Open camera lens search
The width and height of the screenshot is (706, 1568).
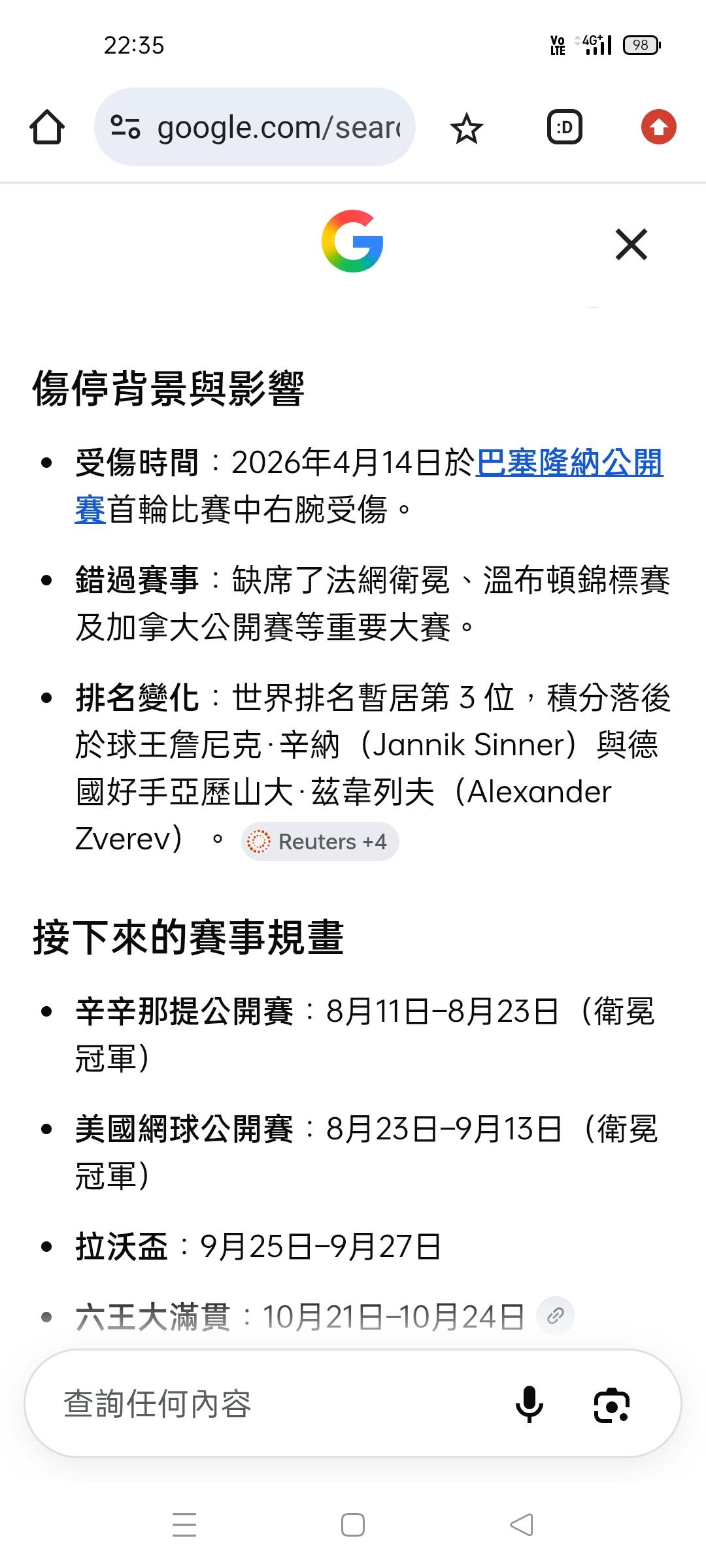tap(611, 1405)
